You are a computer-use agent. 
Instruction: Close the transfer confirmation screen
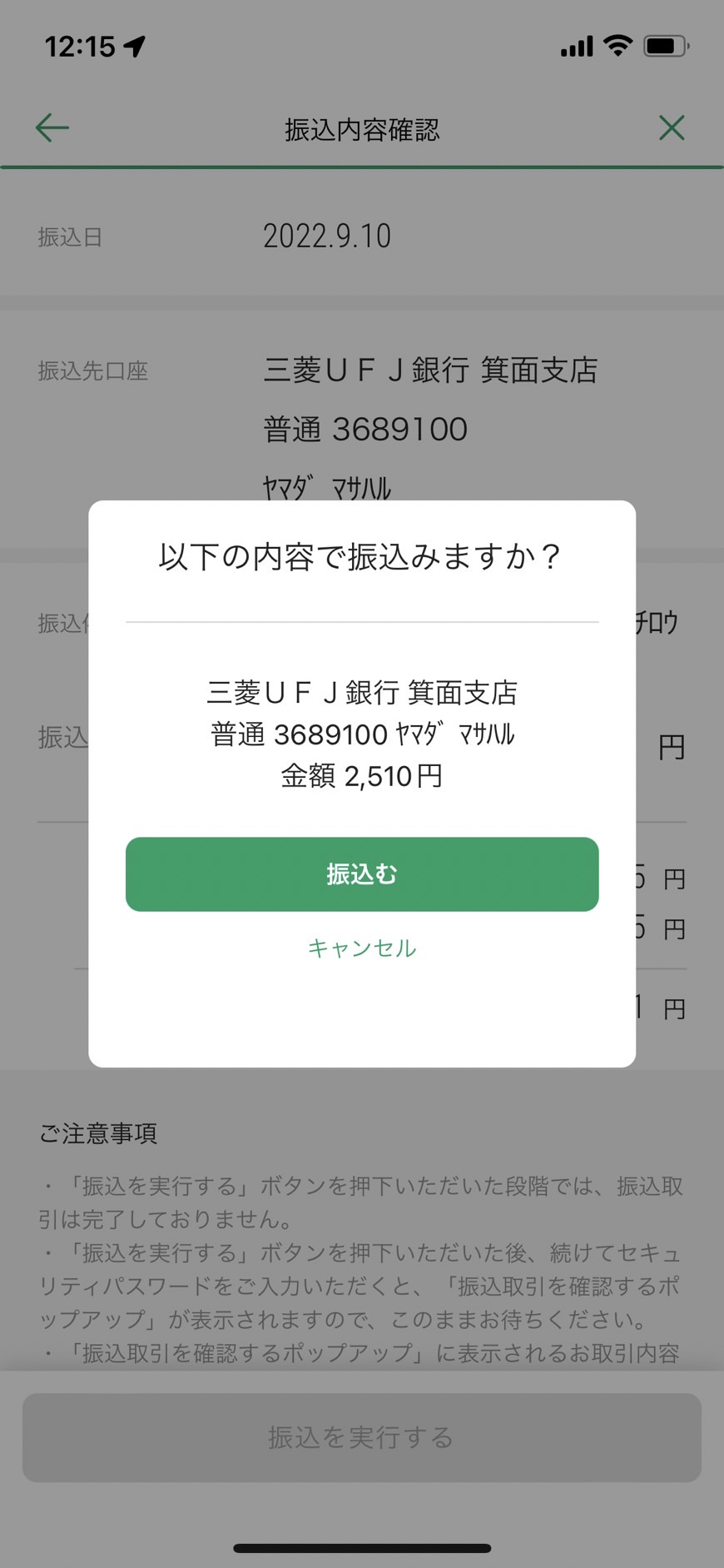pos(672,127)
